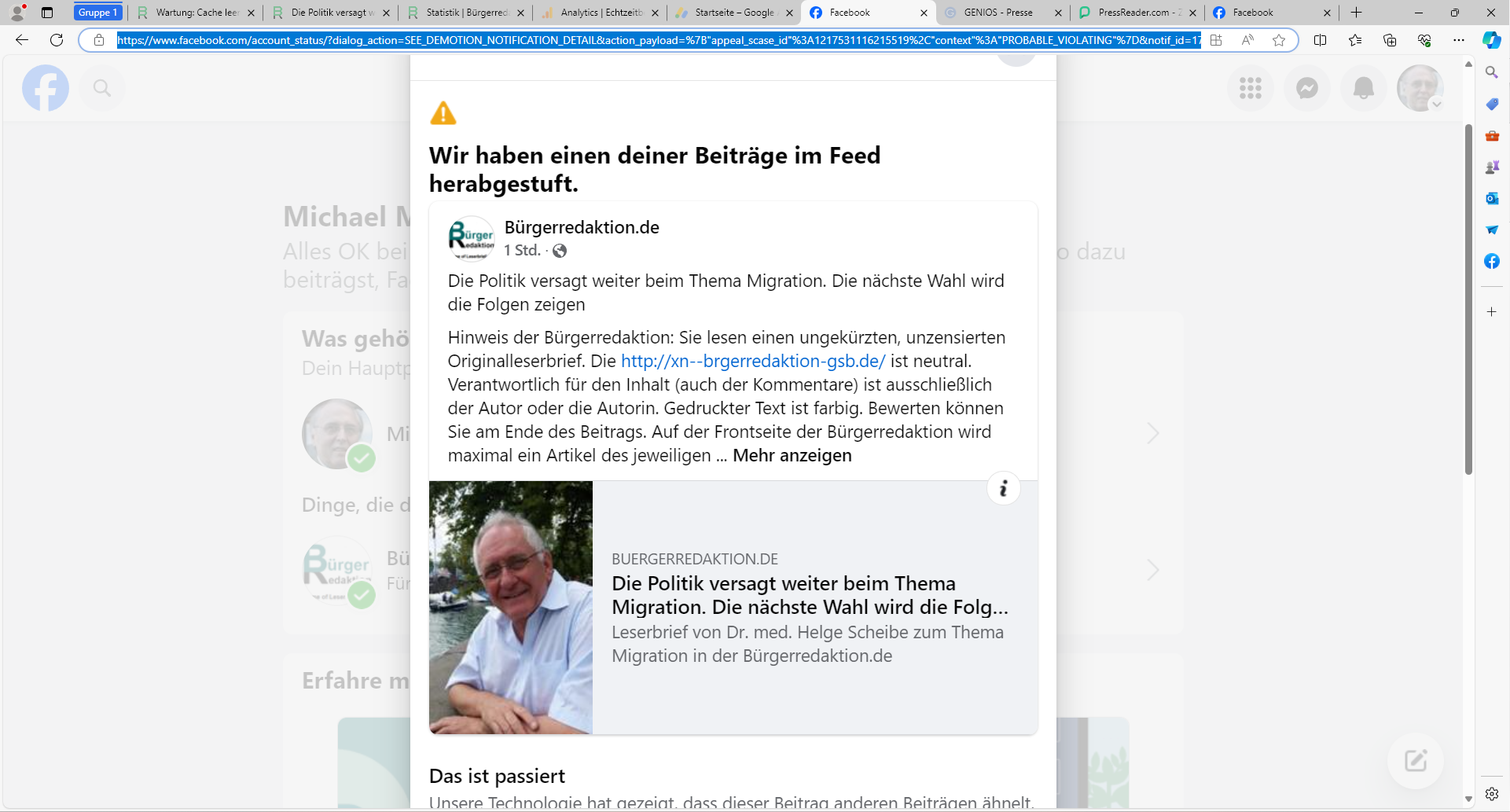Compose a new message with edit button
1510x812 pixels.
click(1415, 760)
